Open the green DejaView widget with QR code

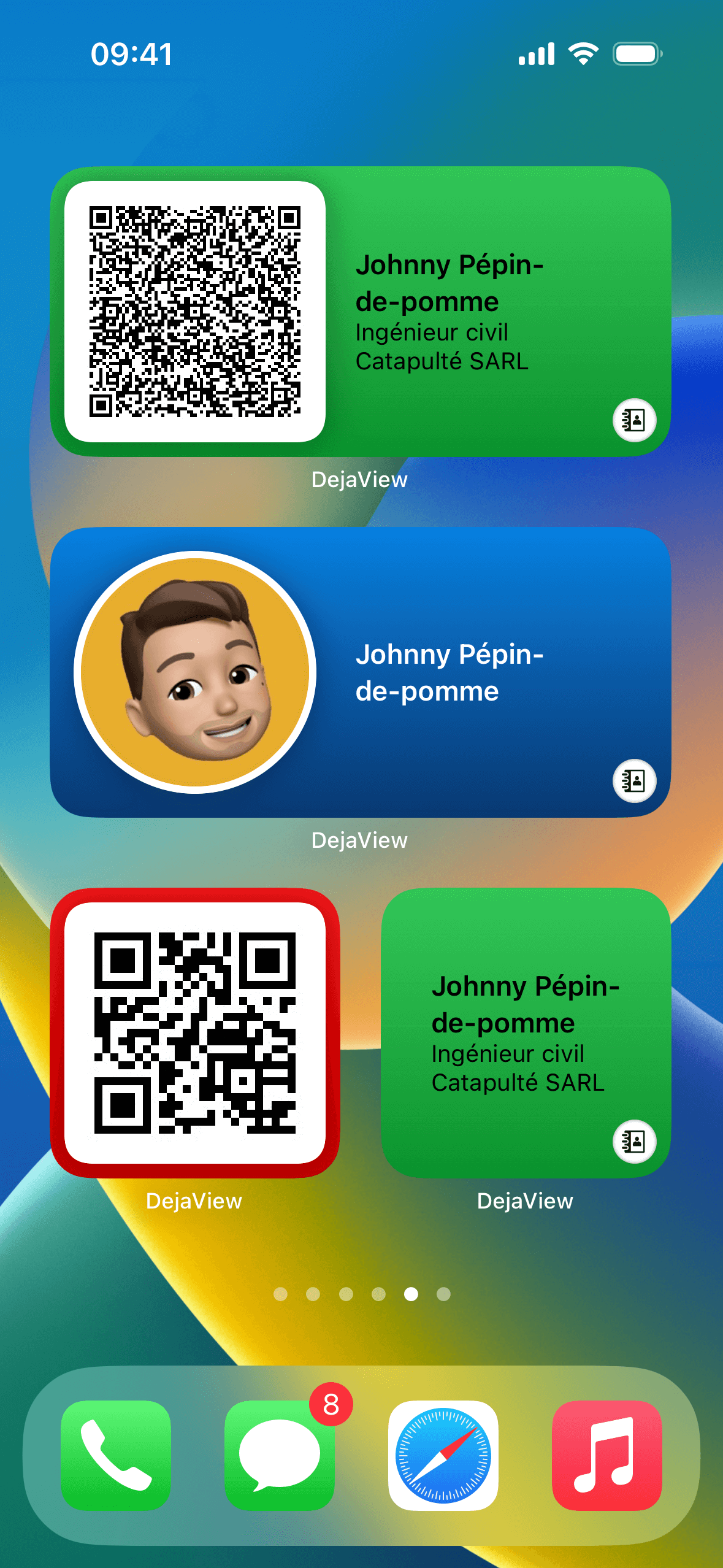361,312
